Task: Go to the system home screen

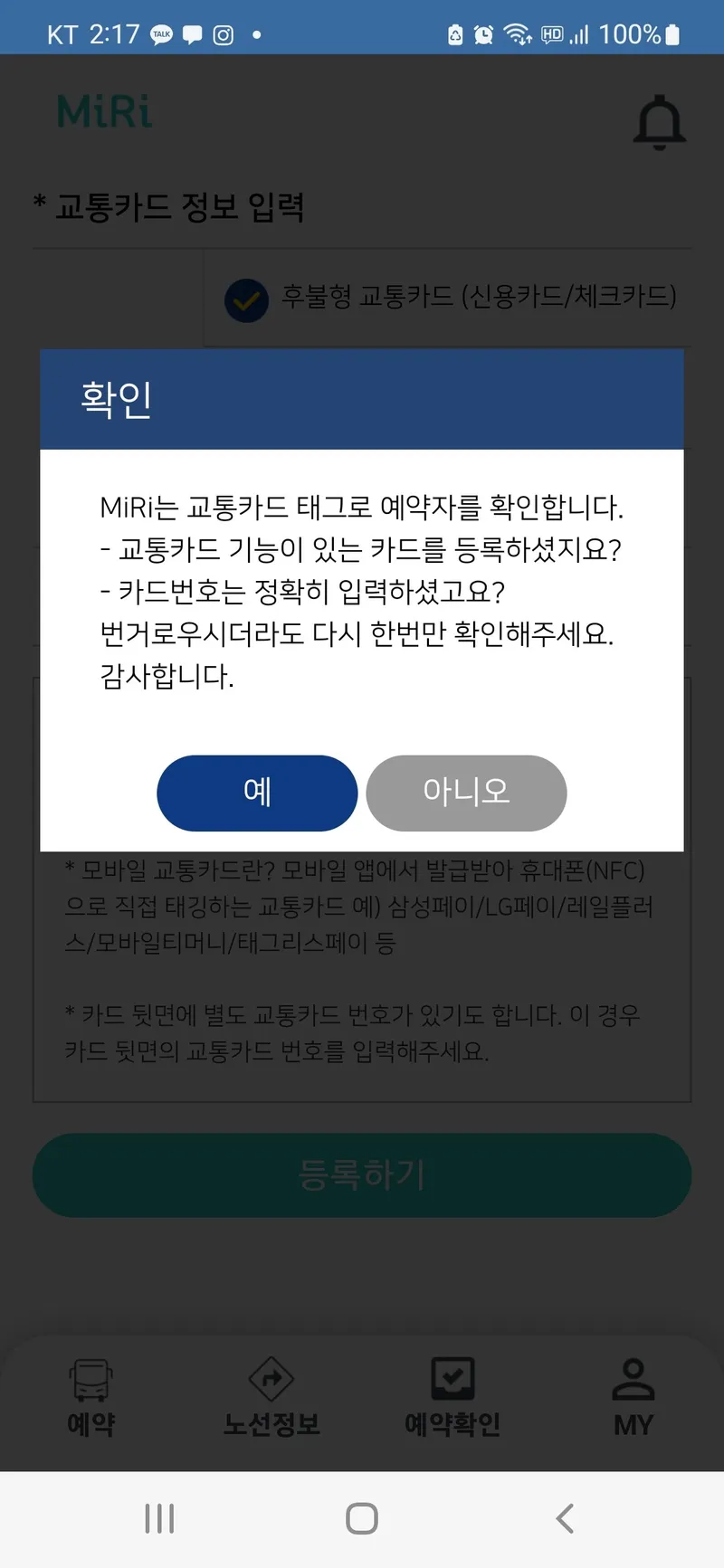Action: 362,1518
